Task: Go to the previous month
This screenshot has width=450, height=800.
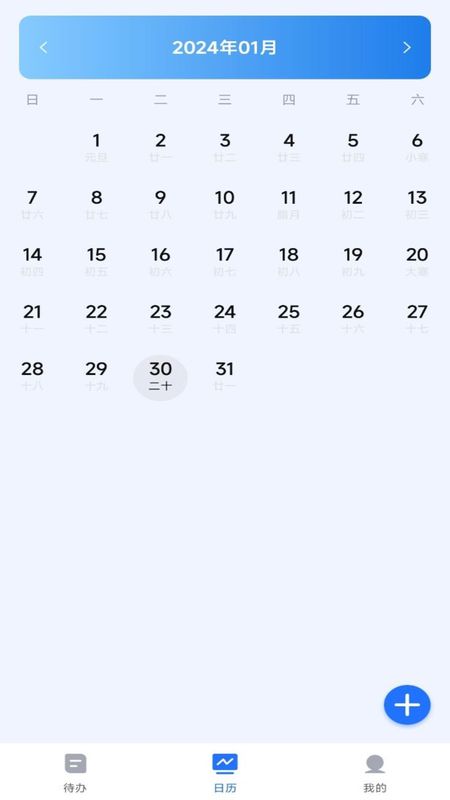Action: (x=43, y=47)
